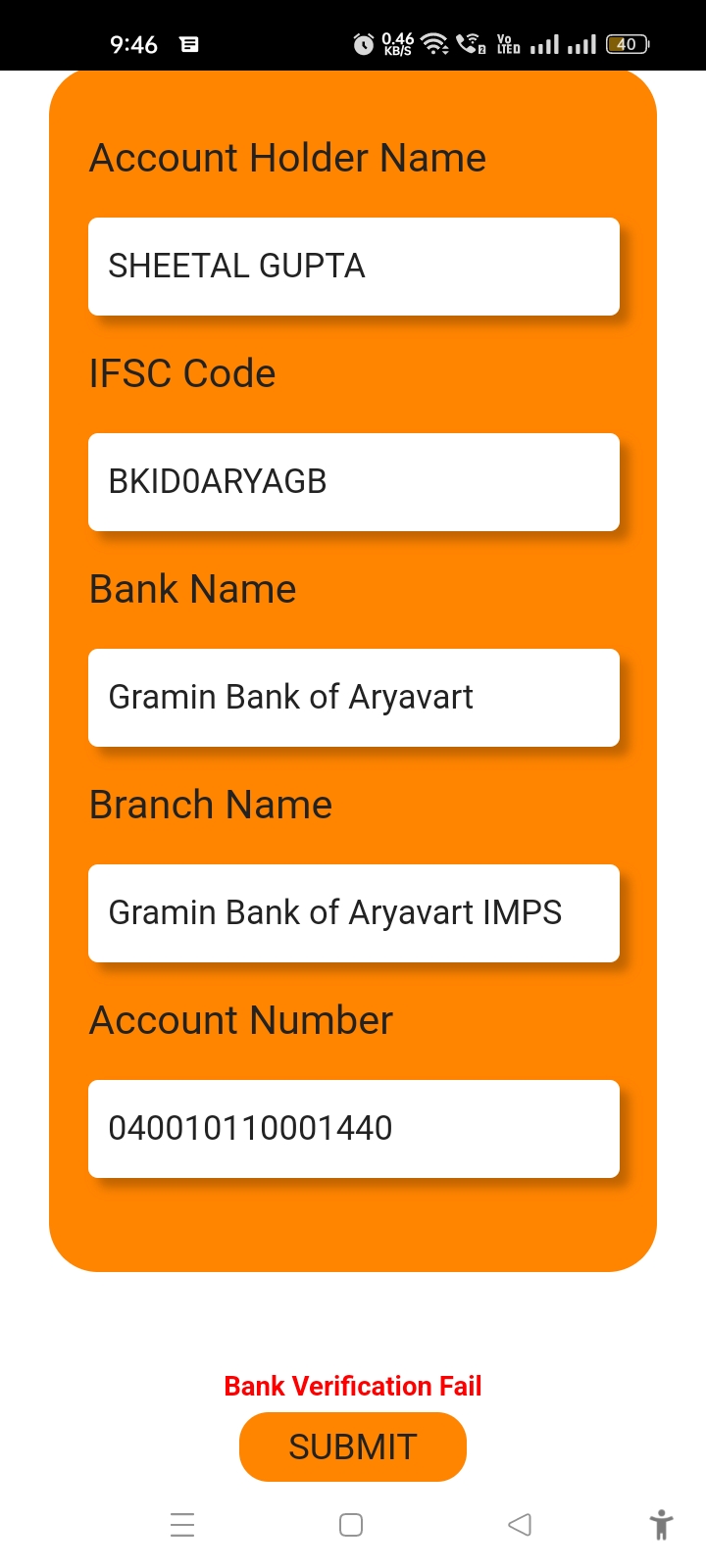Tap the IFSC Code input field
Screen dimensions: 706x1568
tap(354, 482)
